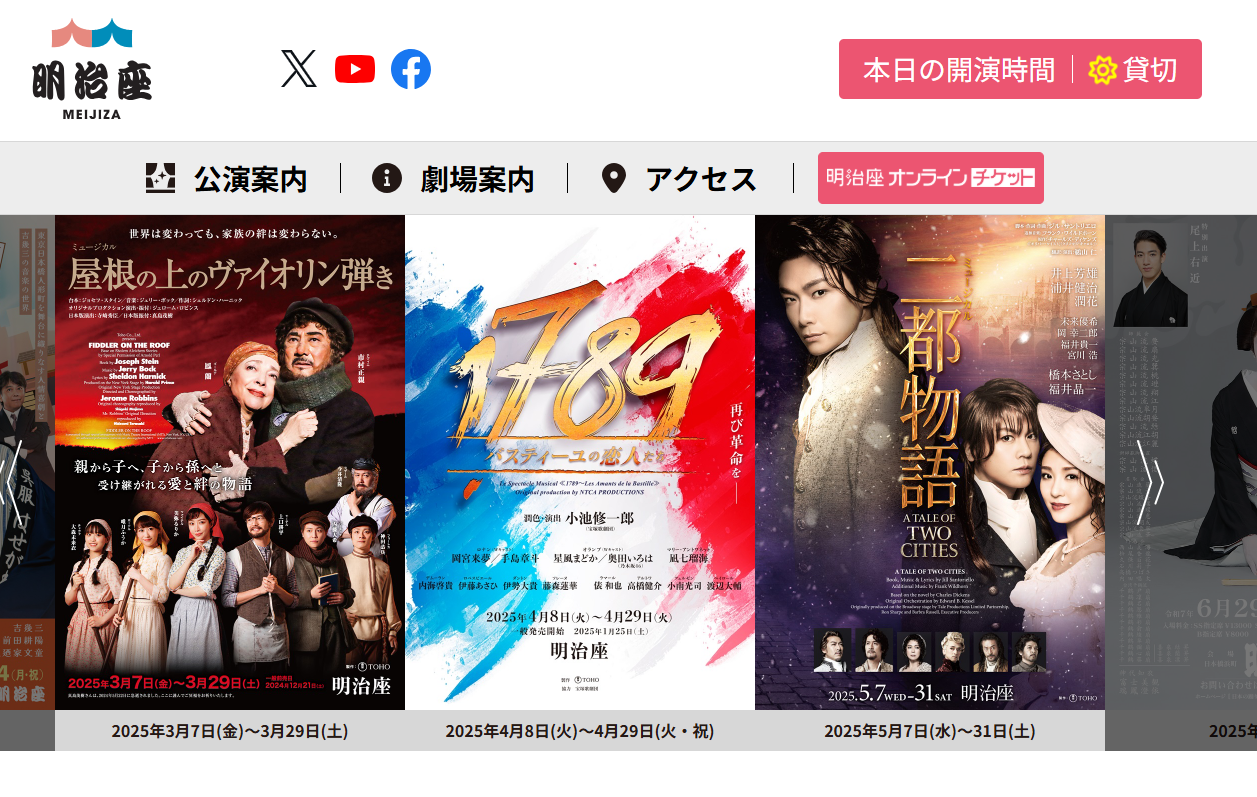Open the Meijiza home logo

pyautogui.click(x=92, y=69)
